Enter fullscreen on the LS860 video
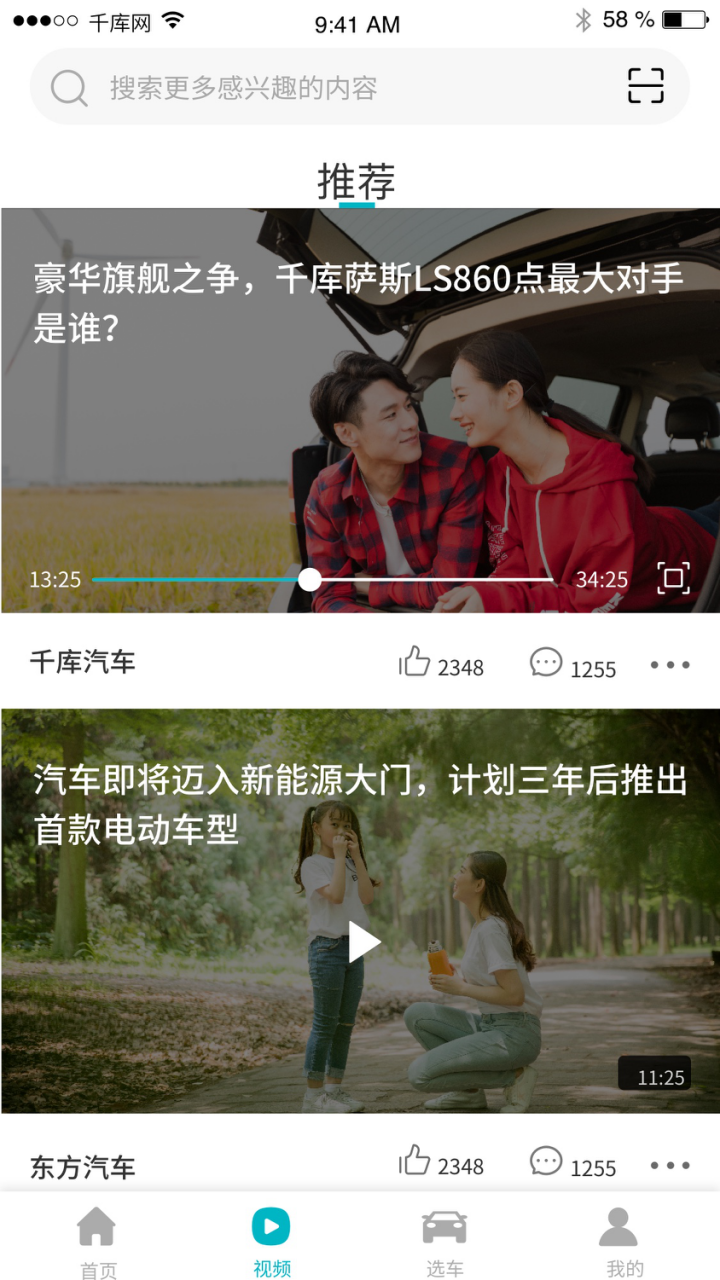This screenshot has height=1280, width=720. coord(673,578)
